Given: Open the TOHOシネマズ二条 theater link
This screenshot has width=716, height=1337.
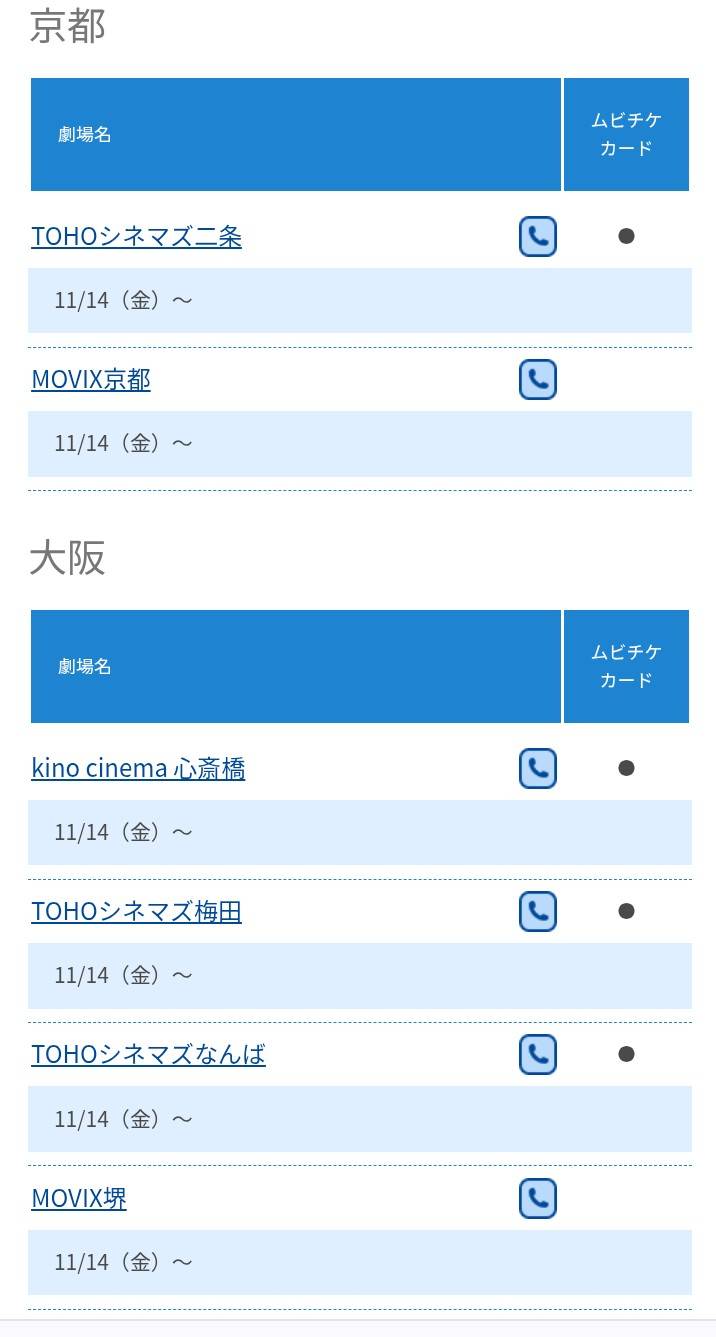Looking at the screenshot, I should [x=136, y=236].
